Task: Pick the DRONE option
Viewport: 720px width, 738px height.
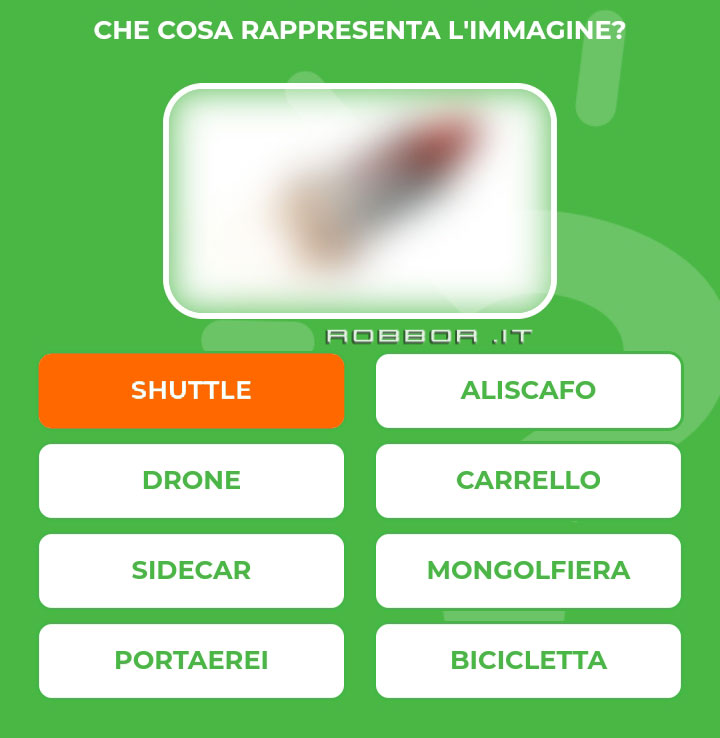Action: pos(191,480)
